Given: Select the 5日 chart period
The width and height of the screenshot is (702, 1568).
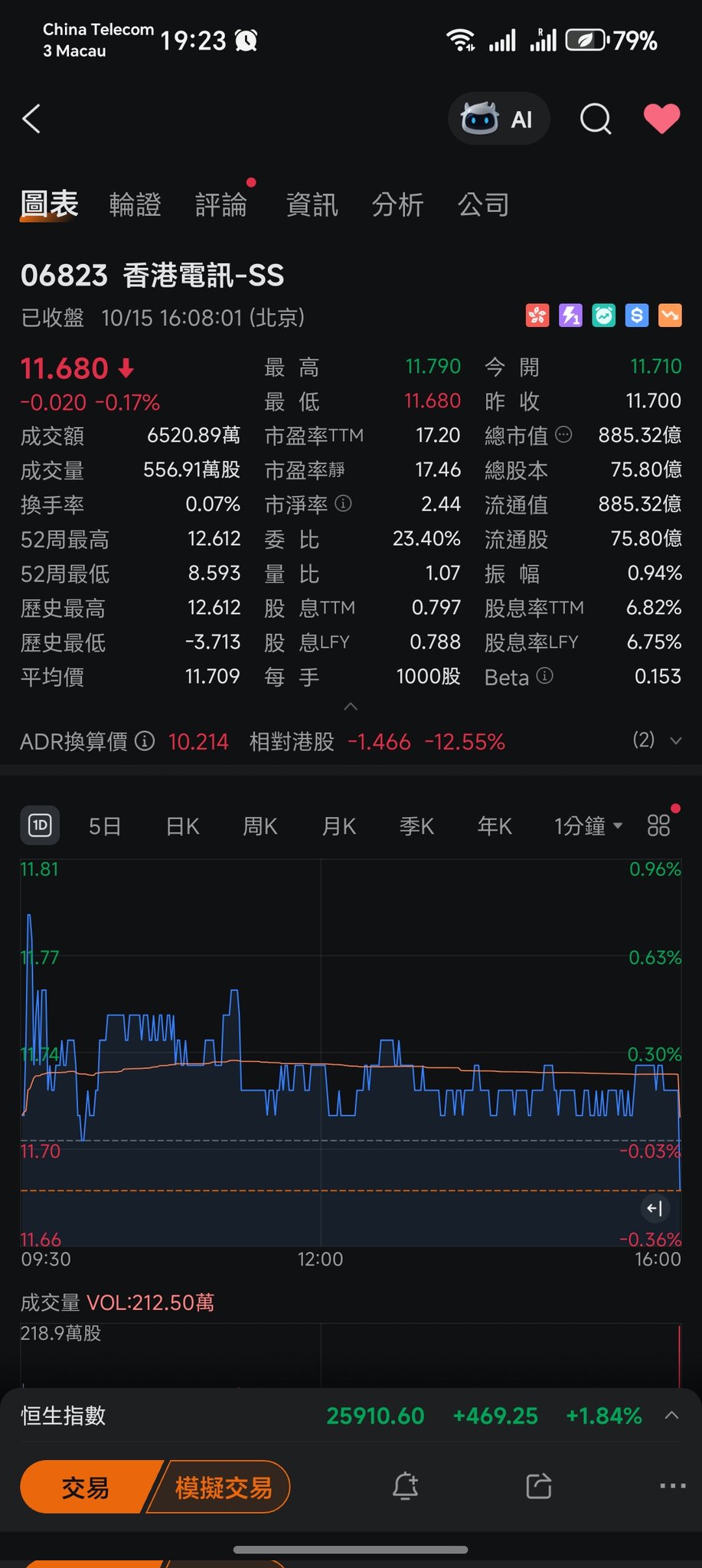Looking at the screenshot, I should 105,826.
